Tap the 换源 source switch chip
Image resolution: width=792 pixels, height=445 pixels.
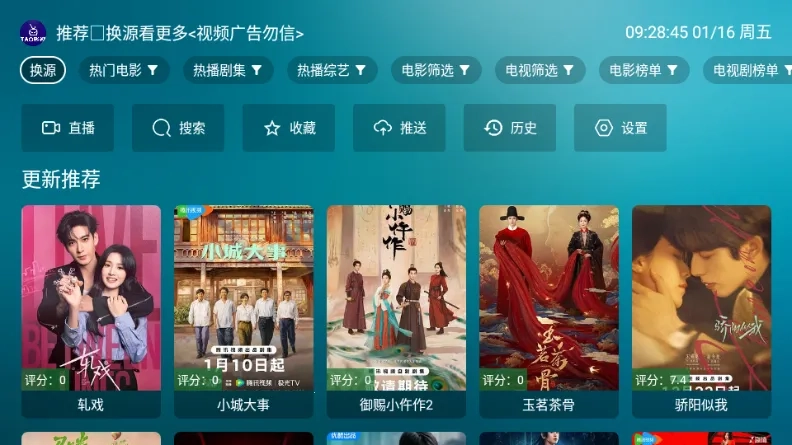pos(43,70)
